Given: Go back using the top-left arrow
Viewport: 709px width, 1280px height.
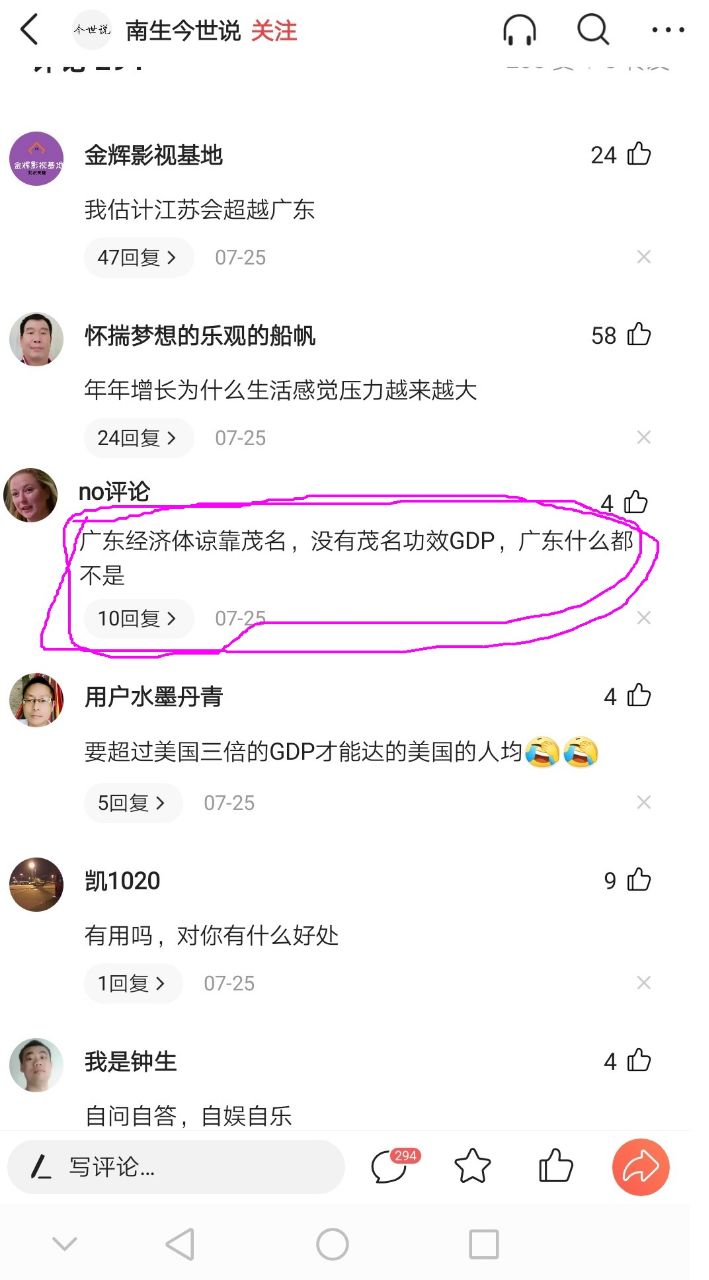Looking at the screenshot, I should click(x=30, y=30).
